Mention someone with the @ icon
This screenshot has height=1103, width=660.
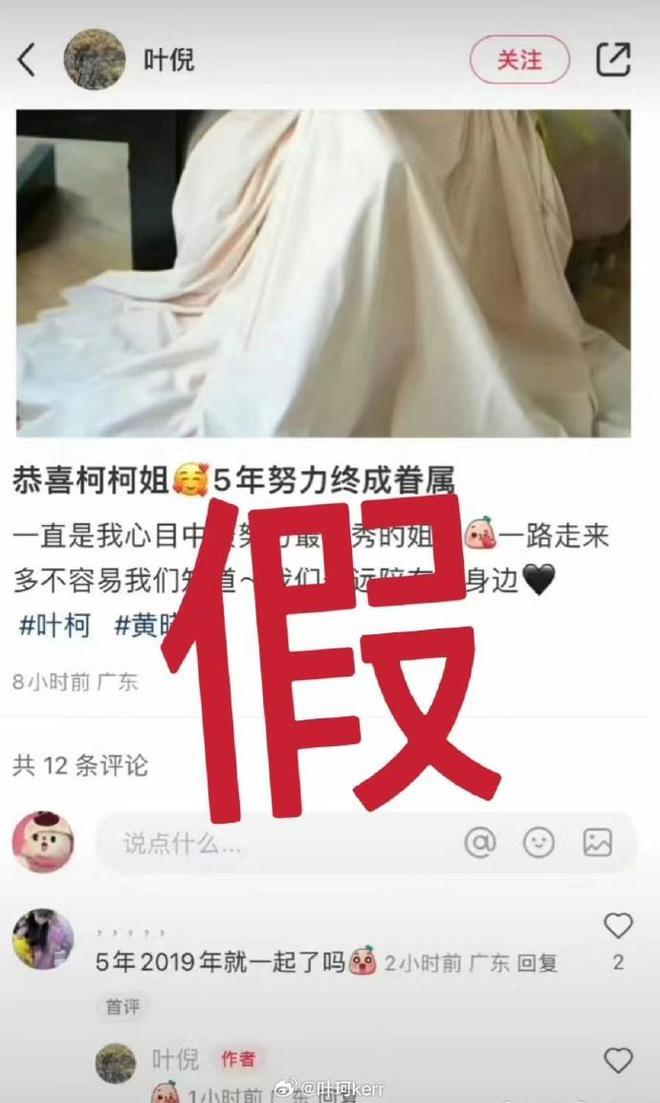tap(481, 843)
